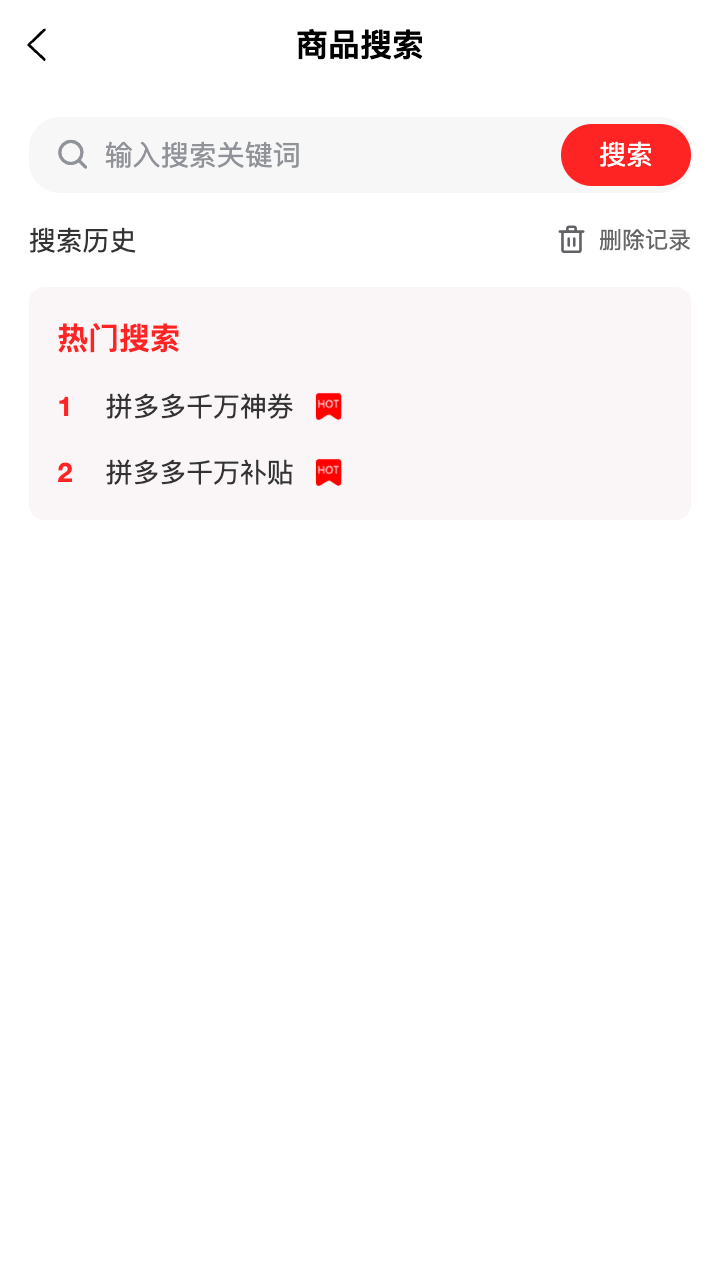The width and height of the screenshot is (720, 1280).
Task: Select hot search item 拼多多千万神券
Action: coord(200,406)
